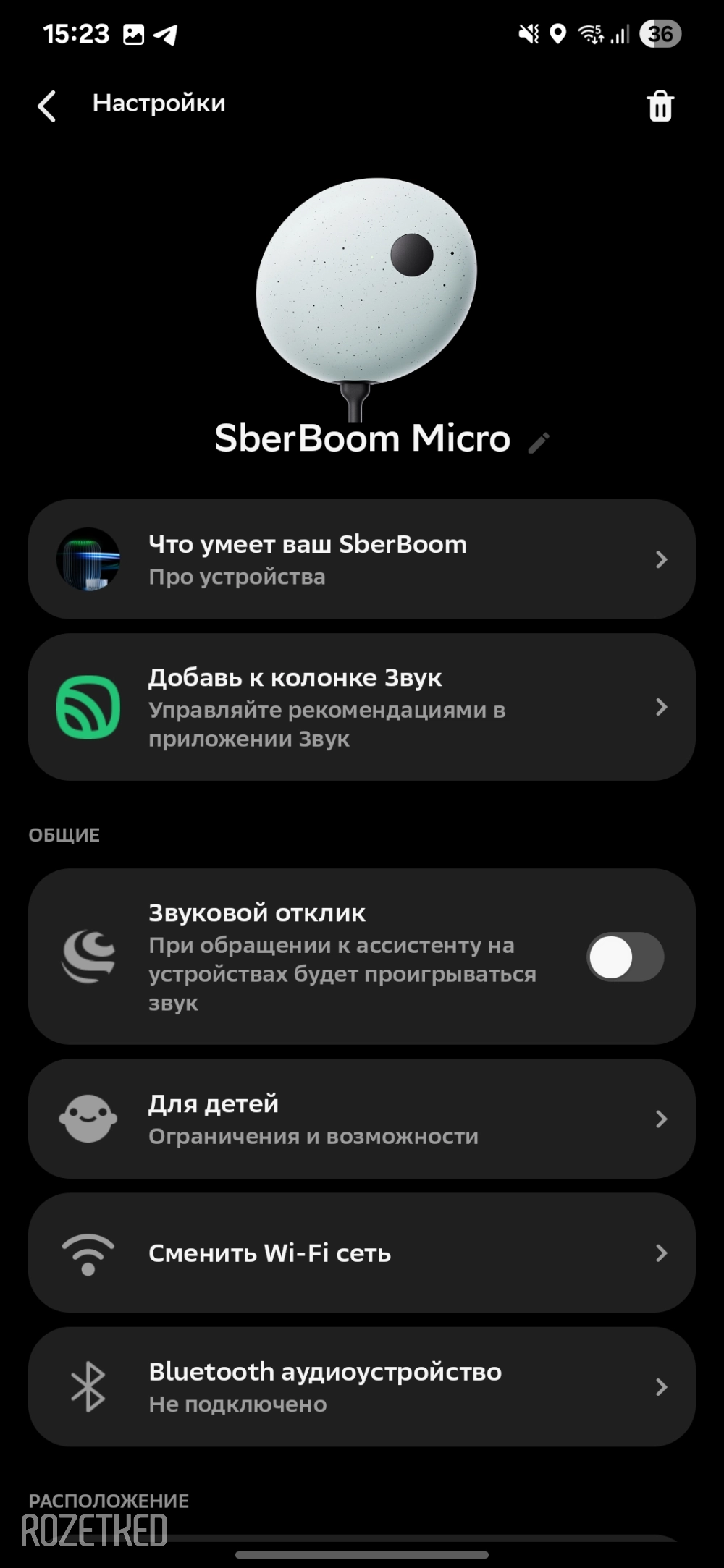Select Сменить Wi-Fi сеть
This screenshot has height=1568, width=724.
coord(362,1253)
